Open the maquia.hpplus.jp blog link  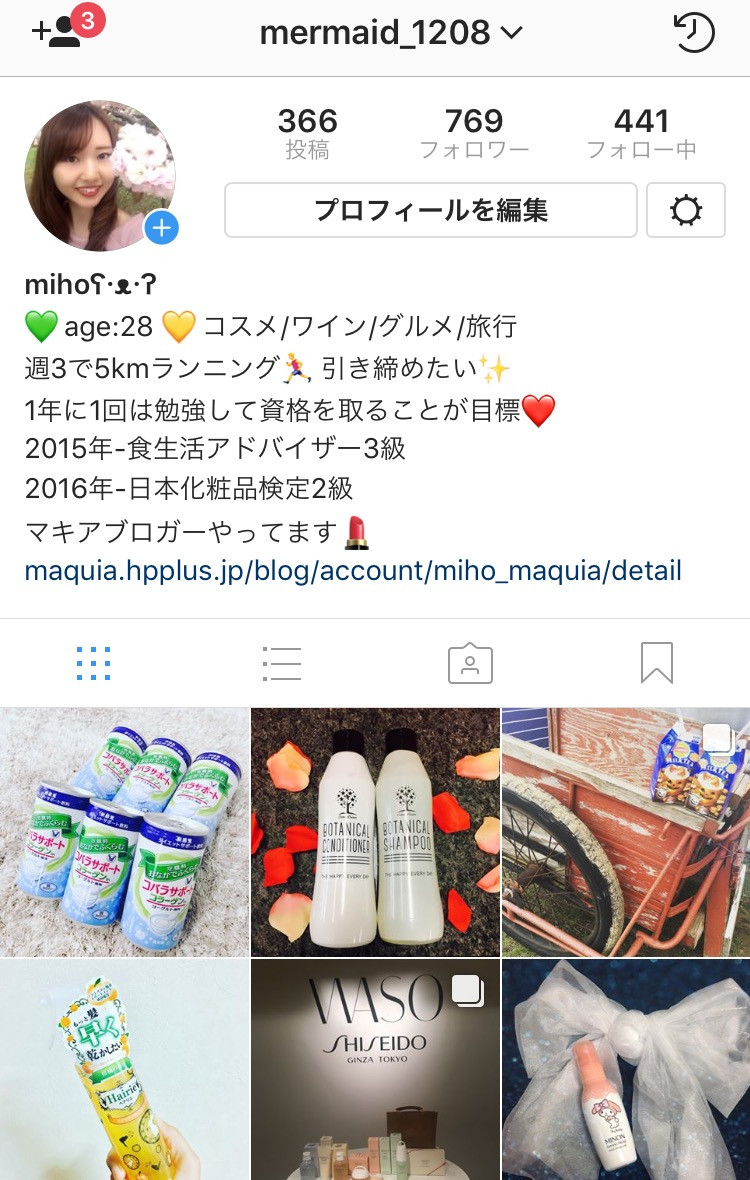pyautogui.click(x=353, y=571)
